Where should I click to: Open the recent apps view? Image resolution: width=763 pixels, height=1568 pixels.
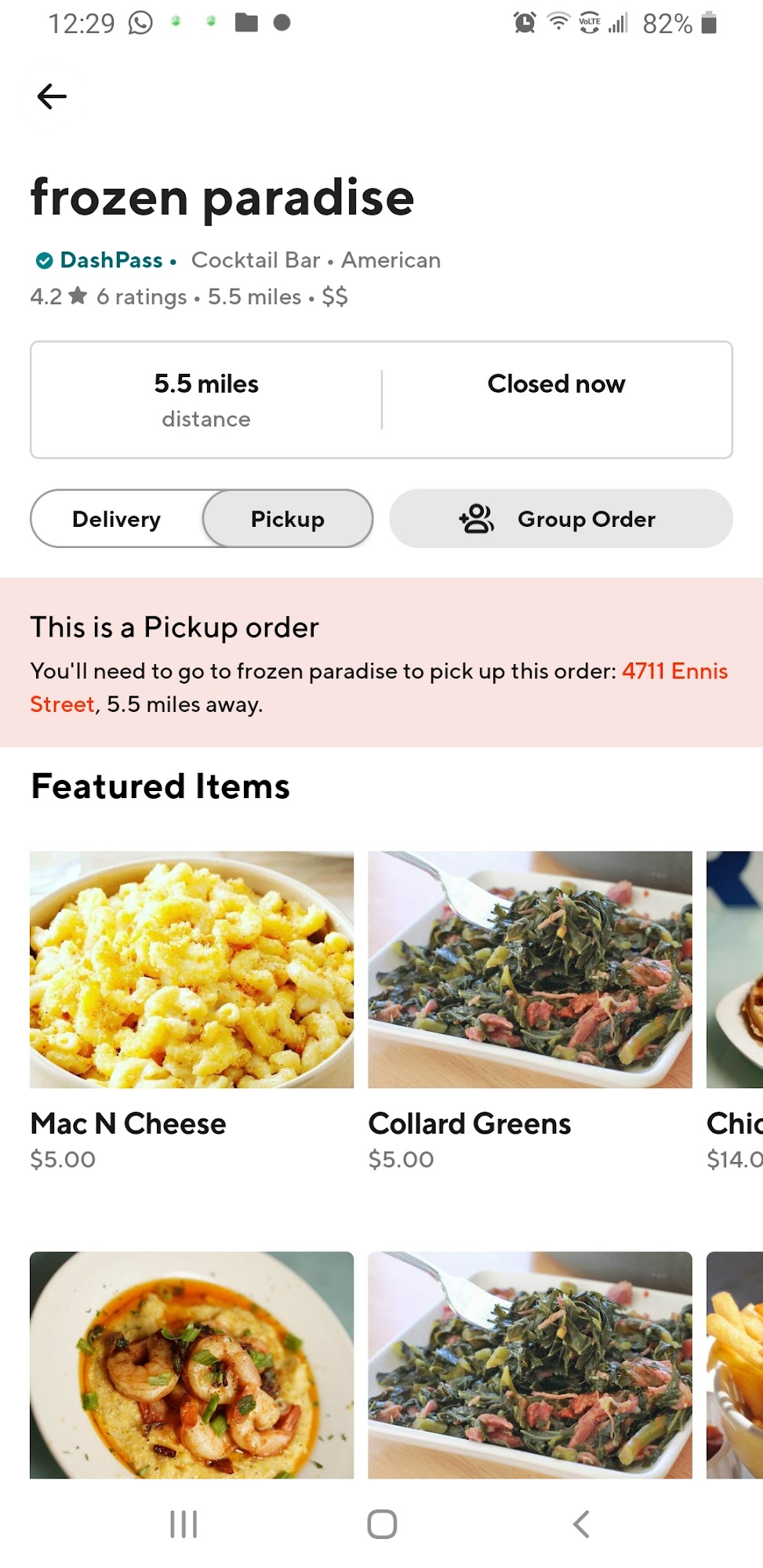click(183, 1524)
